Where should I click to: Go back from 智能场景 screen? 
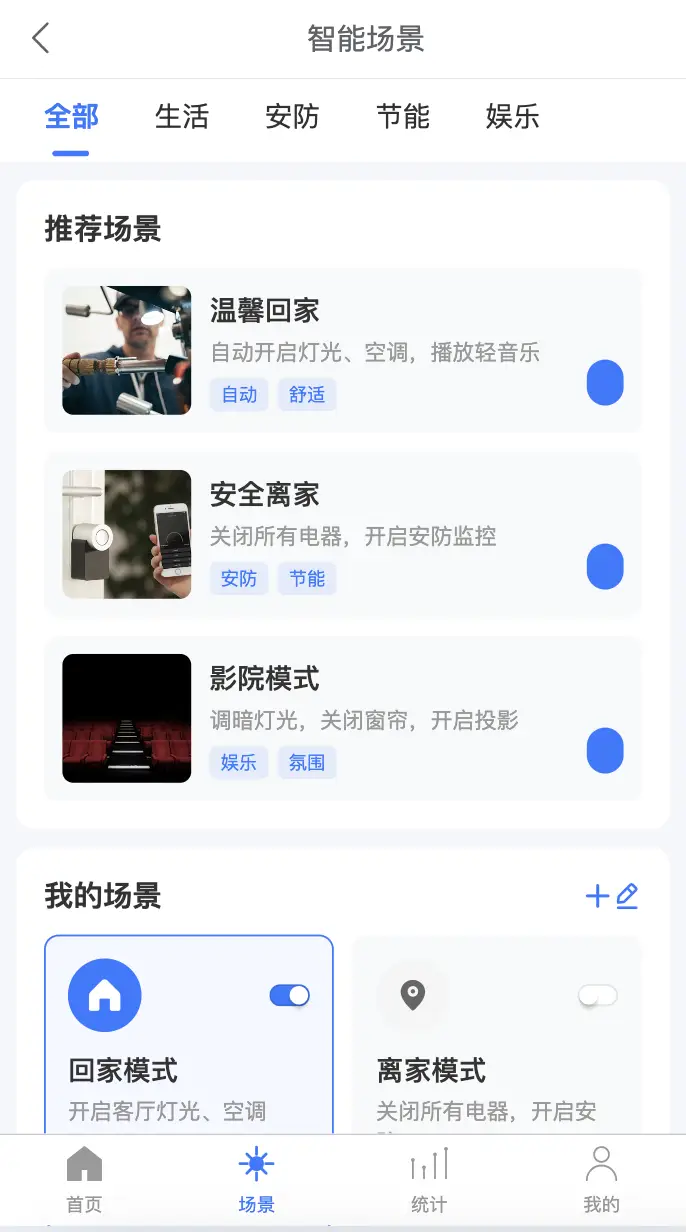tap(40, 39)
